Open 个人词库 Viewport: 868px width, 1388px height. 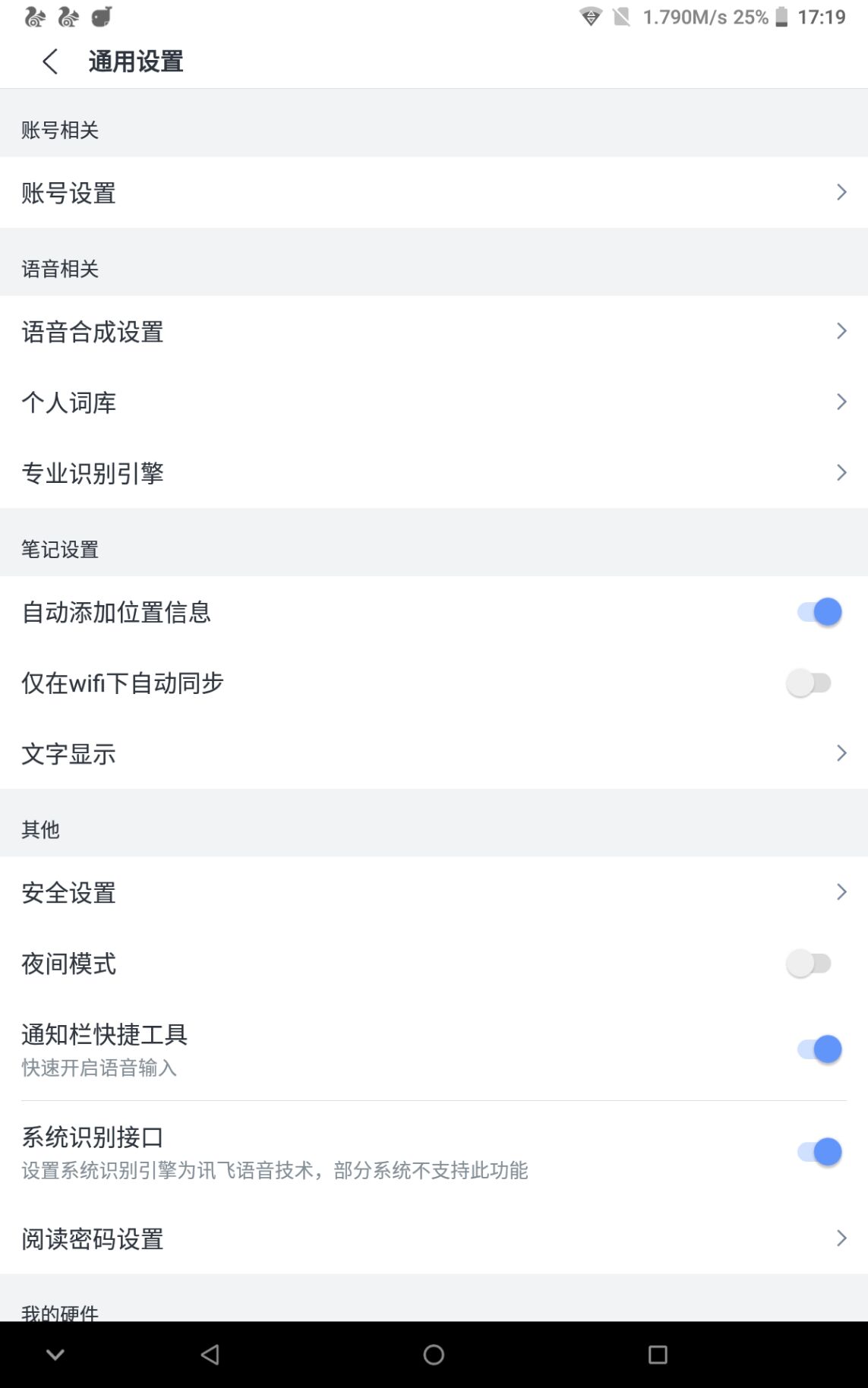click(x=433, y=402)
